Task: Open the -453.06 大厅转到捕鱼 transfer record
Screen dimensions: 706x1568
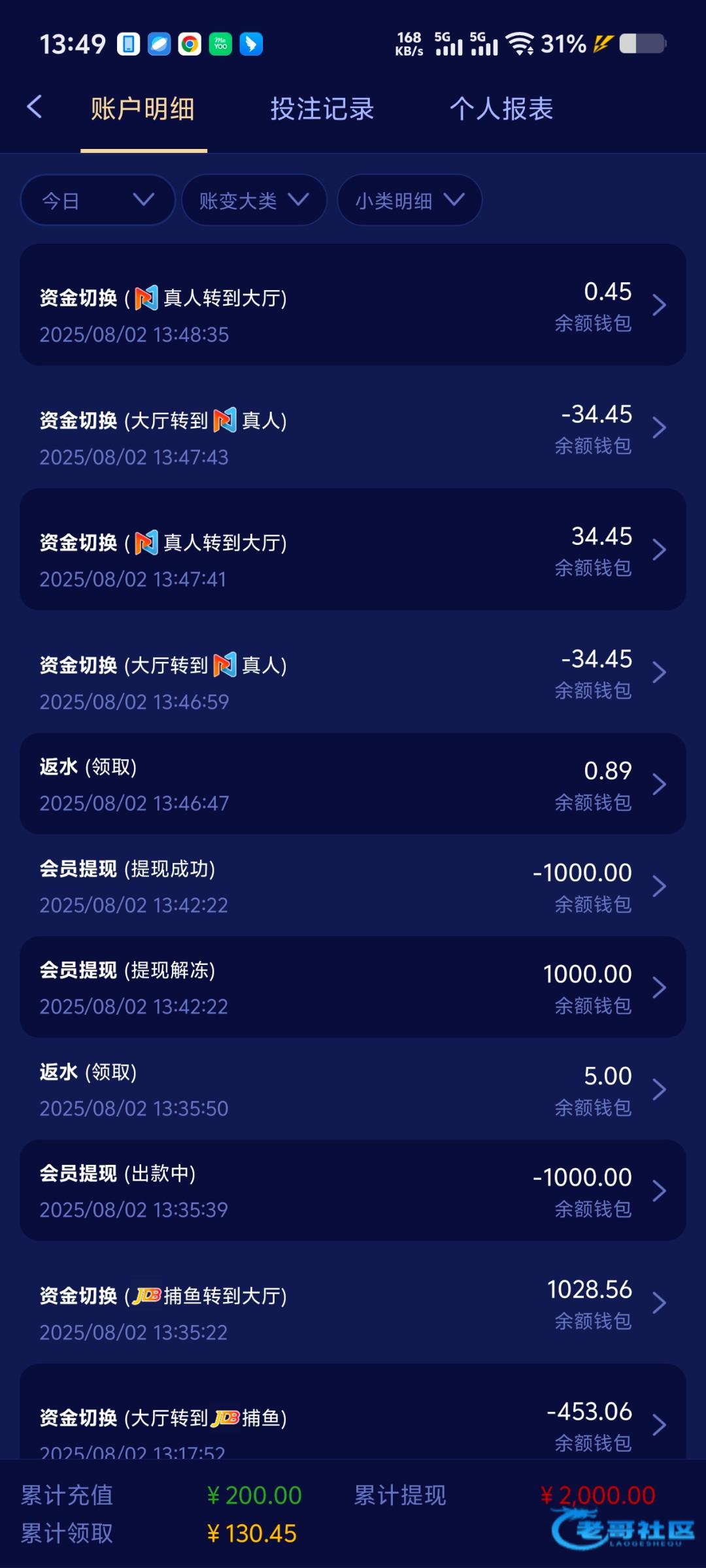Action: (353, 1413)
